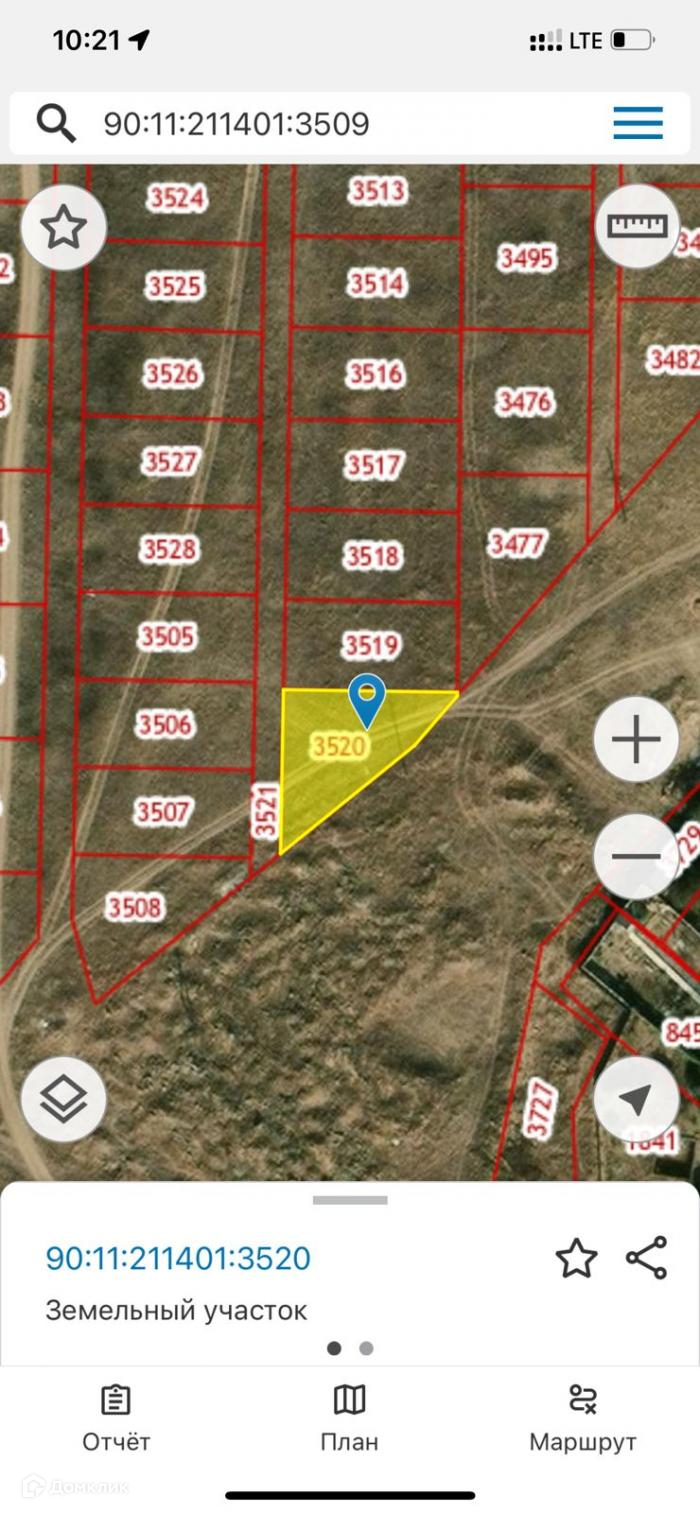Open the Отчёт tab
The width and height of the screenshot is (700, 1513).
(x=116, y=1418)
